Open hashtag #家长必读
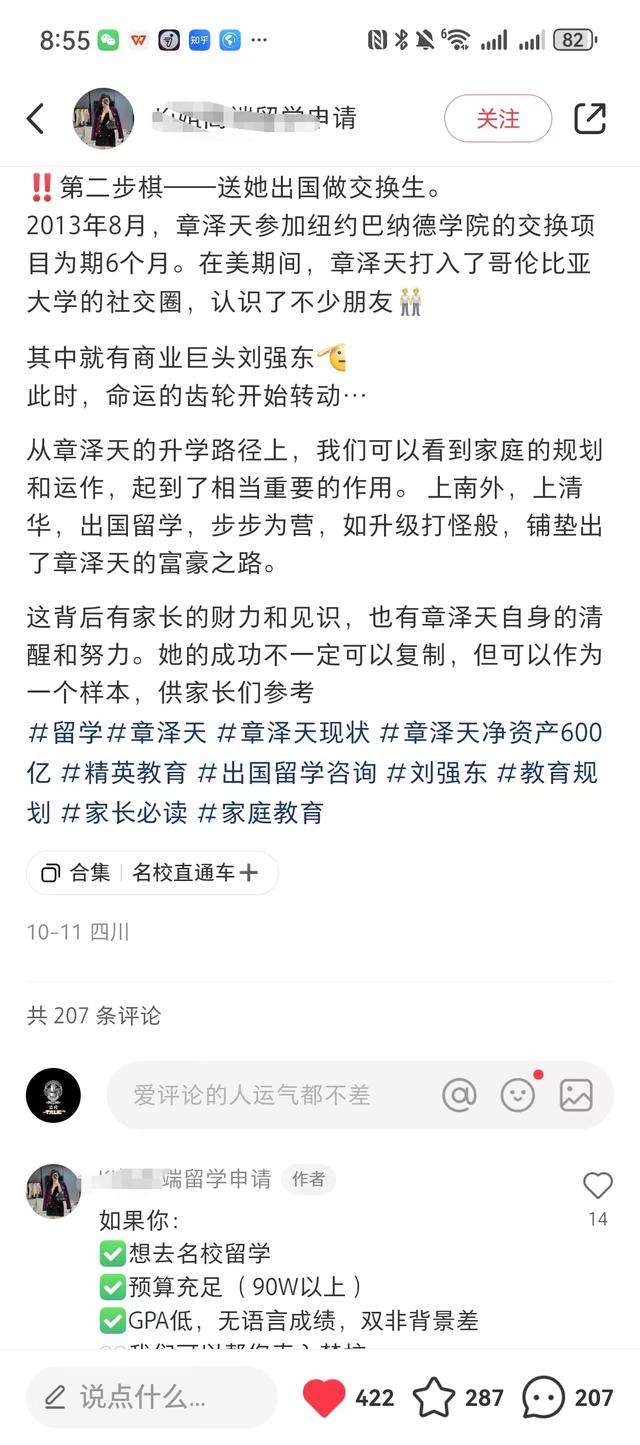The height and width of the screenshot is (1445, 640). click(x=124, y=813)
